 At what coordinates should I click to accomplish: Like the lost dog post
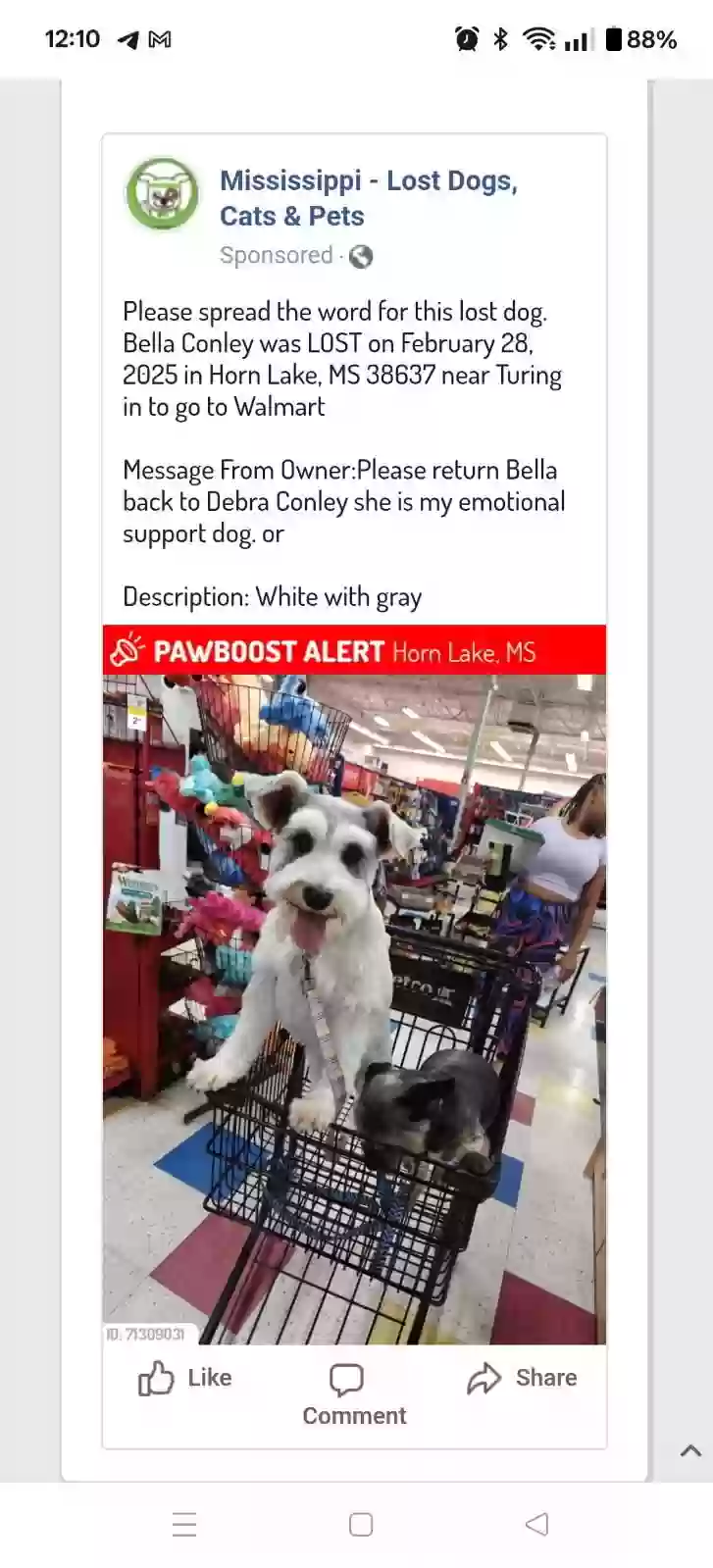(x=185, y=1378)
